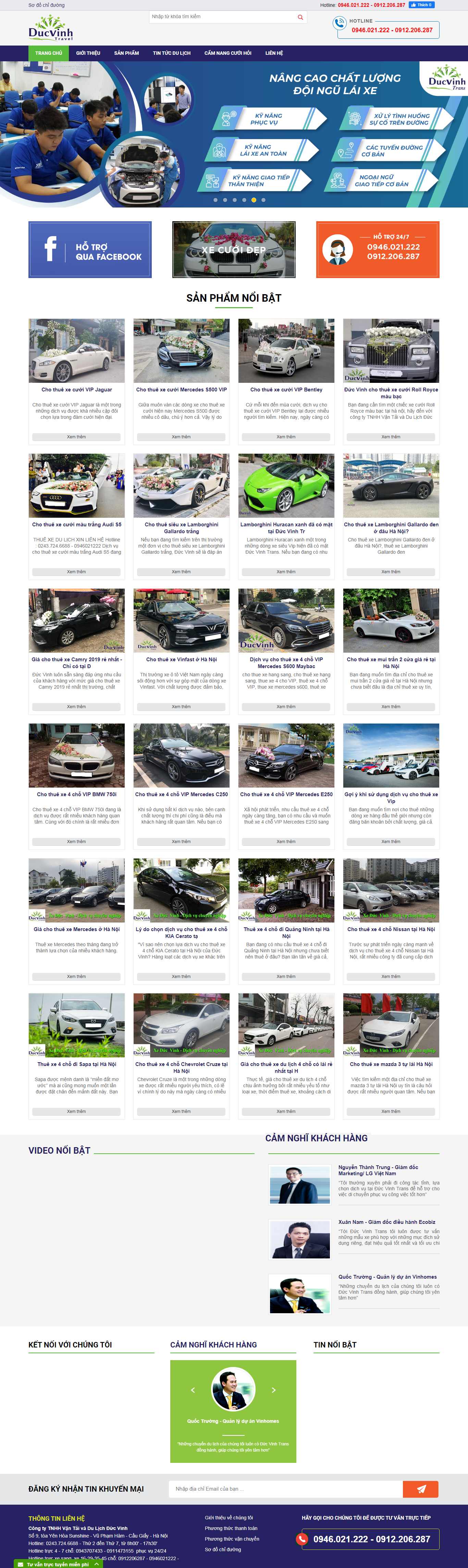
Task: Tap the email address field for promotions
Action: tap(285, 1489)
